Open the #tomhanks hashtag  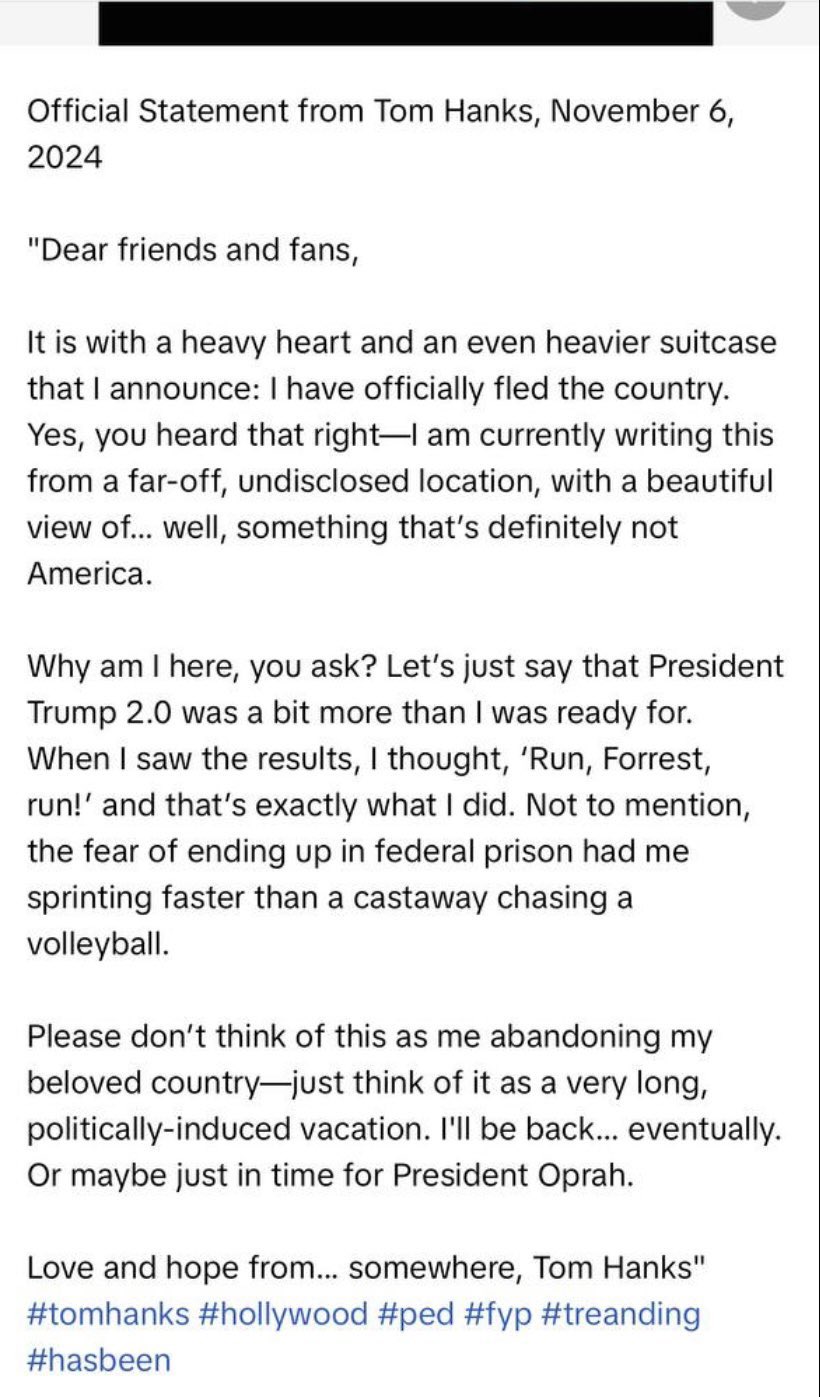[108, 1313]
